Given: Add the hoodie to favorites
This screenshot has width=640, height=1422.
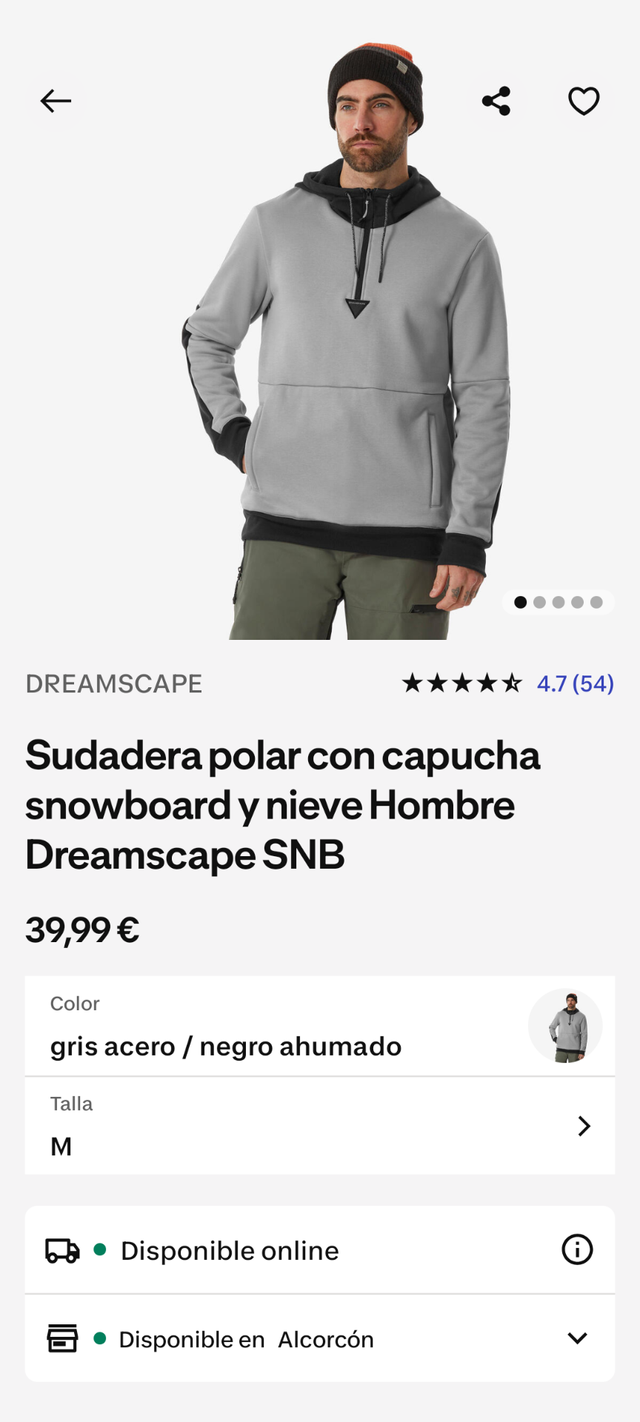Looking at the screenshot, I should click(x=583, y=100).
